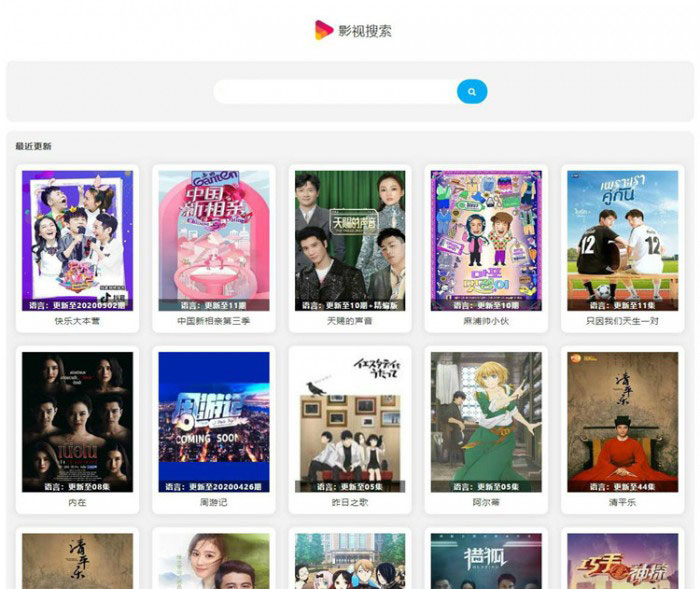Viewport: 700px width, 589px height.
Task: Open 中国新相亲第三季 card
Action: coord(213,242)
